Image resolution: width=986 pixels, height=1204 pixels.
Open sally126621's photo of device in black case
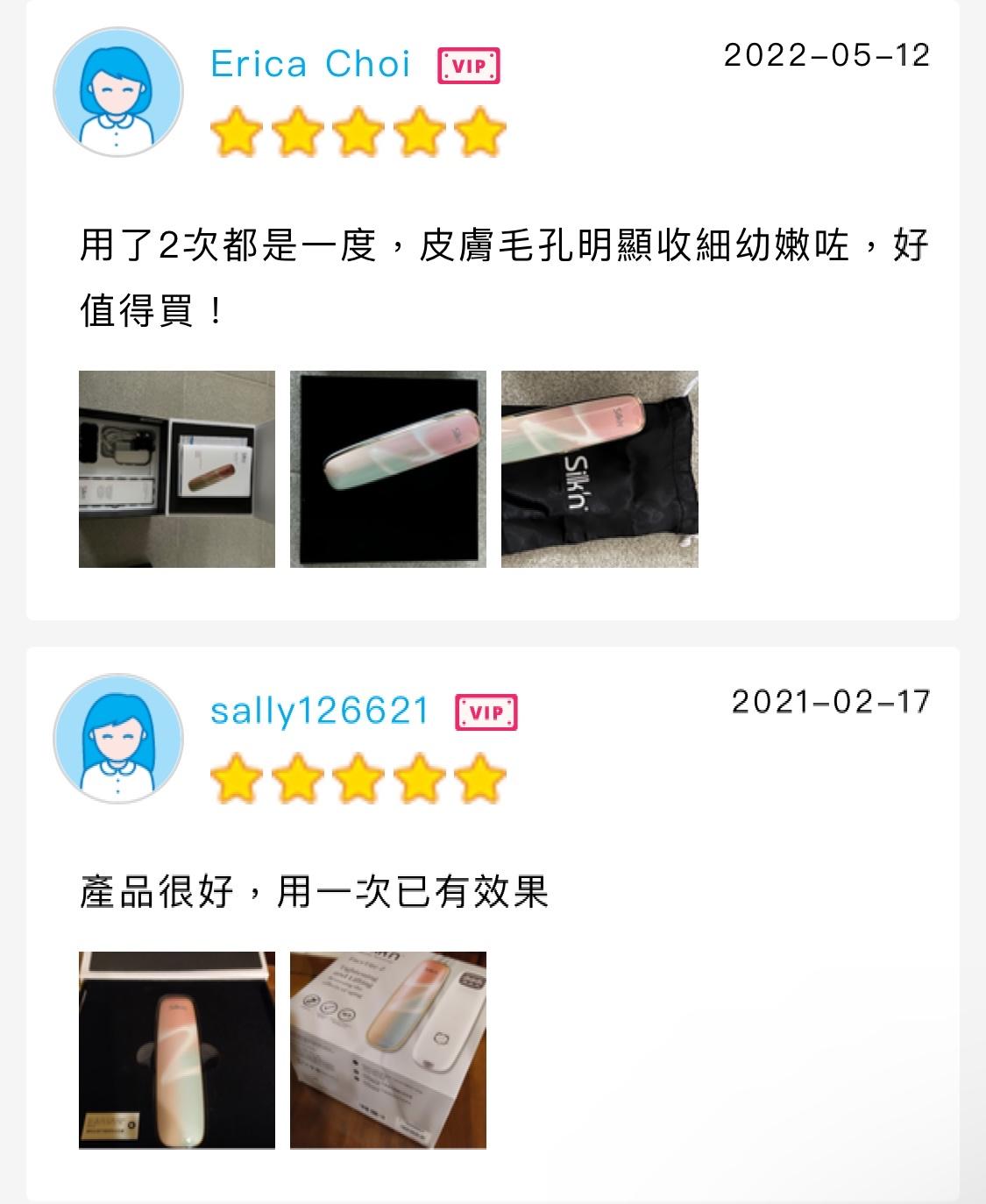point(177,1050)
